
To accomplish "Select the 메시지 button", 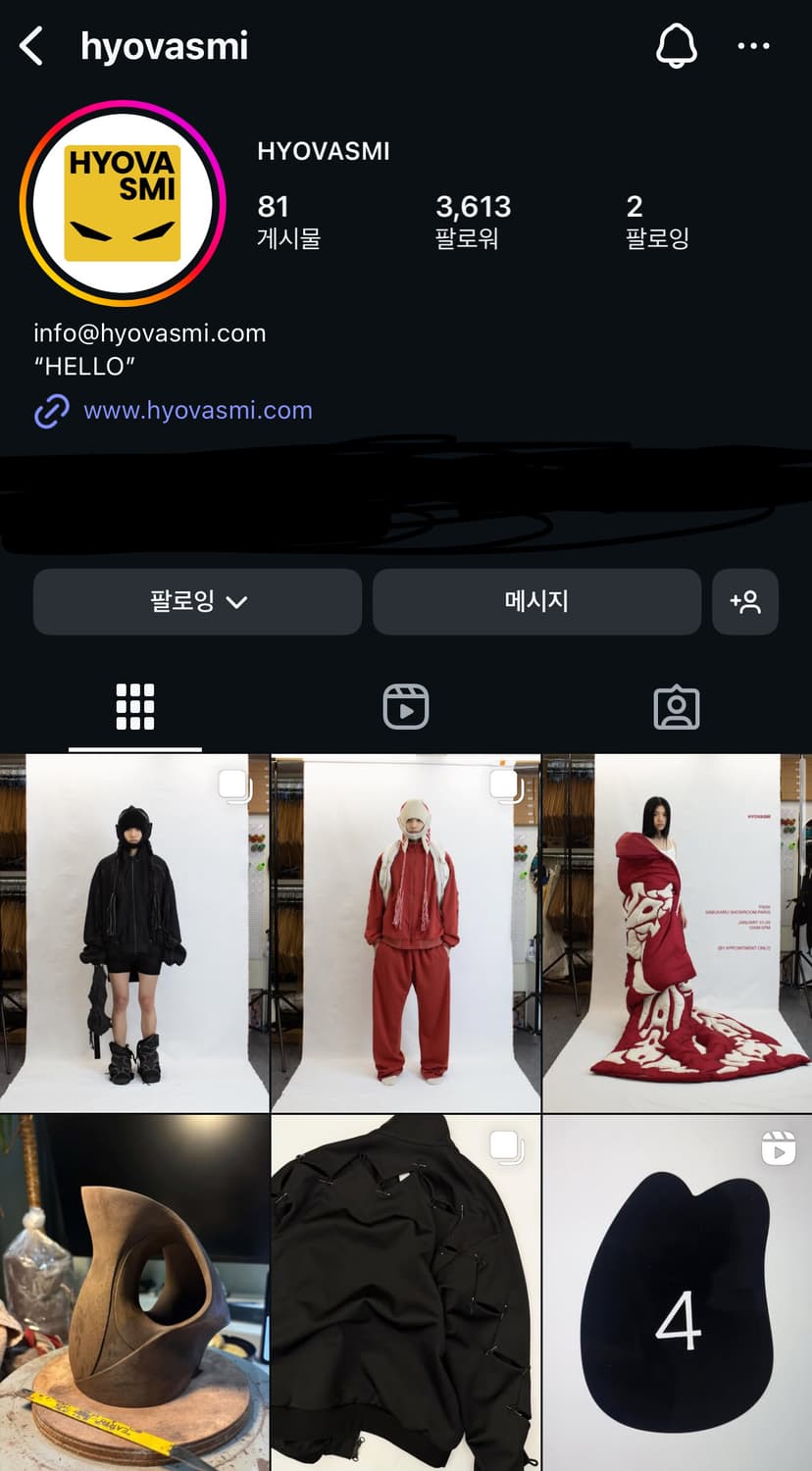I will [x=536, y=602].
